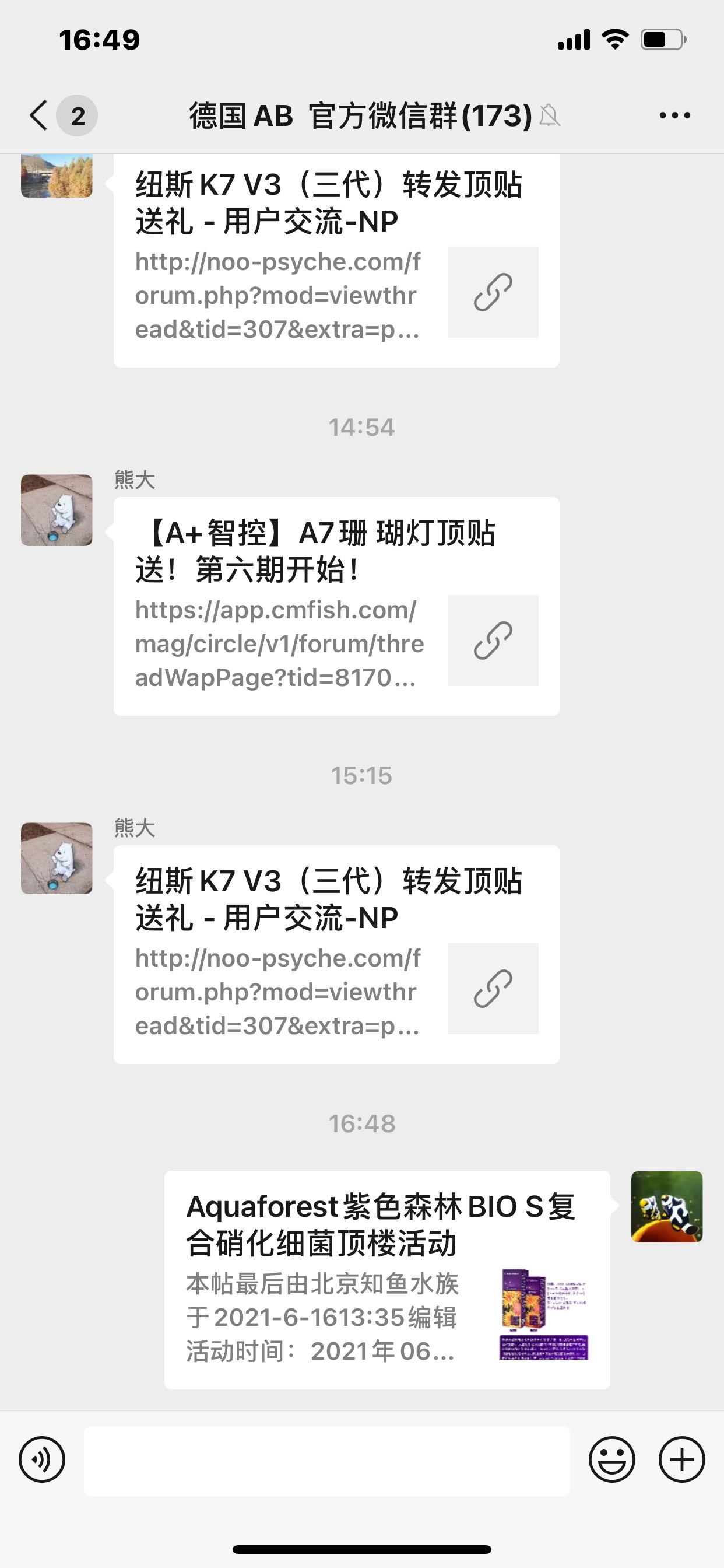This screenshot has height=1568, width=724.
Task: Open 纽斯 K7 V3 link sent at 15:15
Action: (336, 954)
